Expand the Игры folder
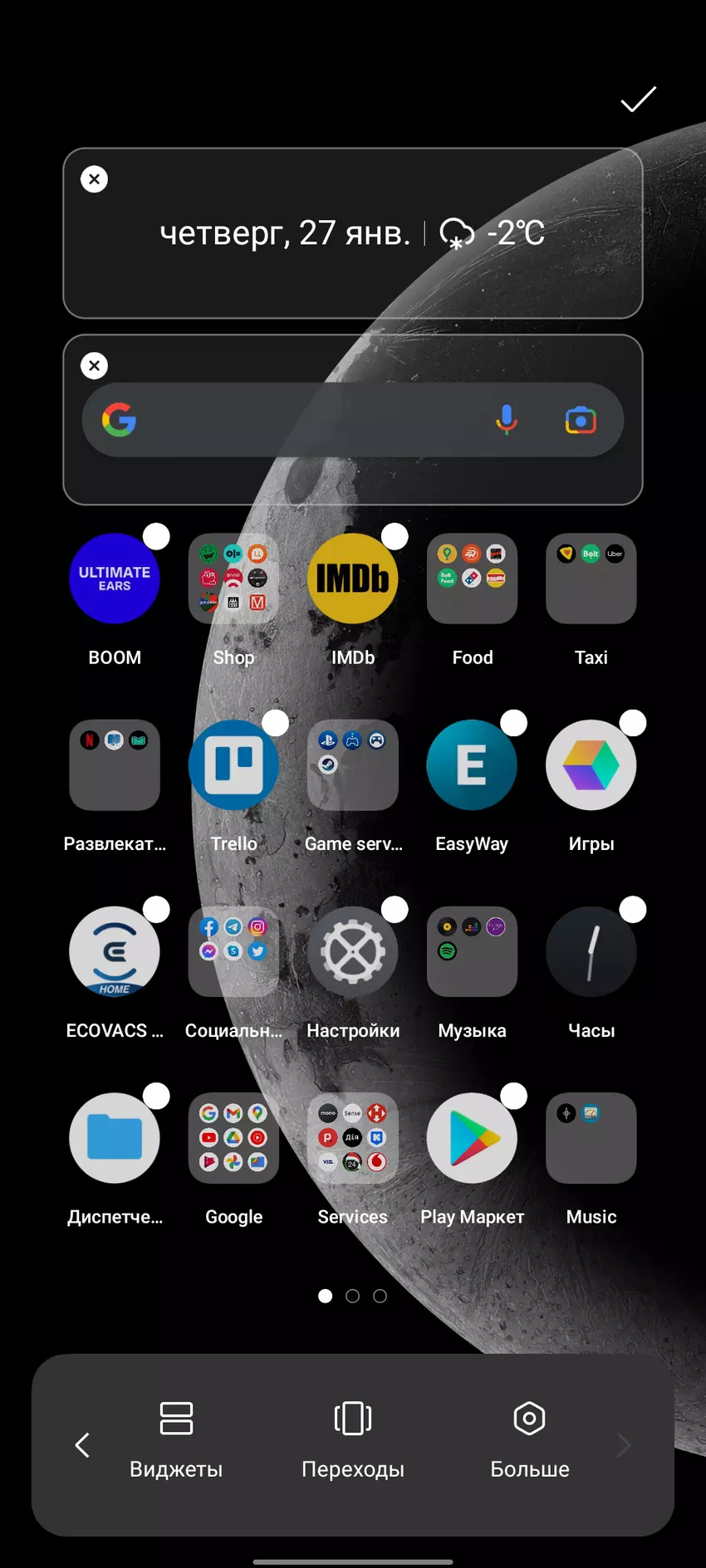 point(591,764)
